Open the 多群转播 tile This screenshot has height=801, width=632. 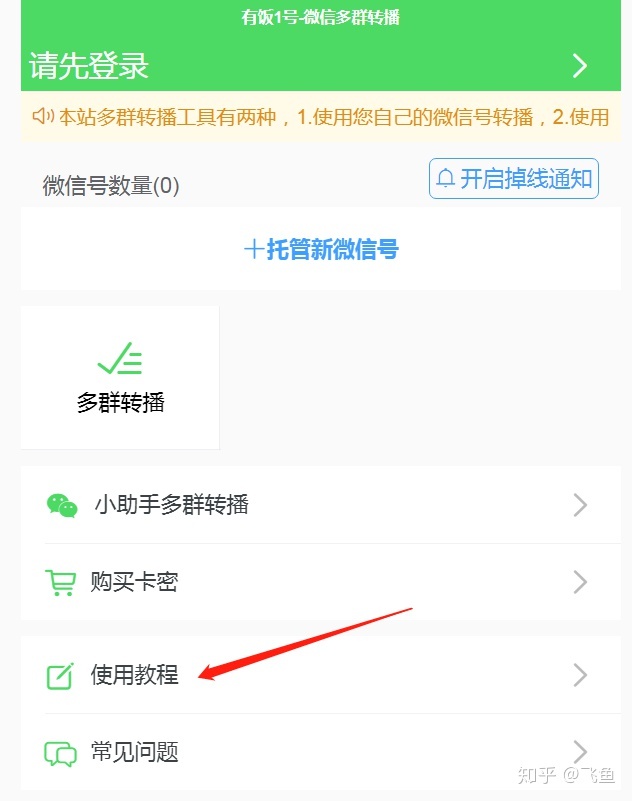point(120,377)
